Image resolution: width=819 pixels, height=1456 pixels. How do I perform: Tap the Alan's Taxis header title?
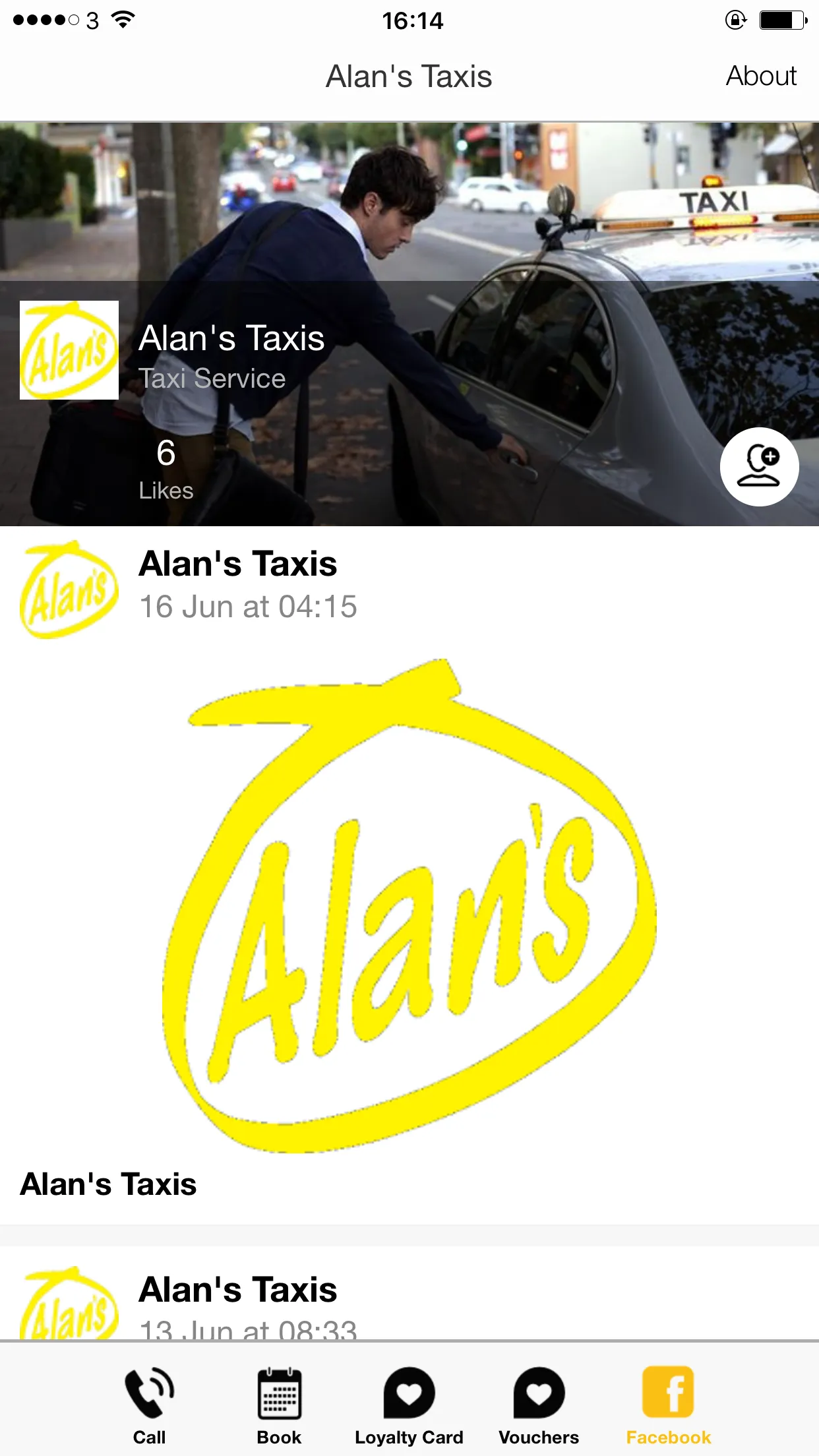coord(409,76)
